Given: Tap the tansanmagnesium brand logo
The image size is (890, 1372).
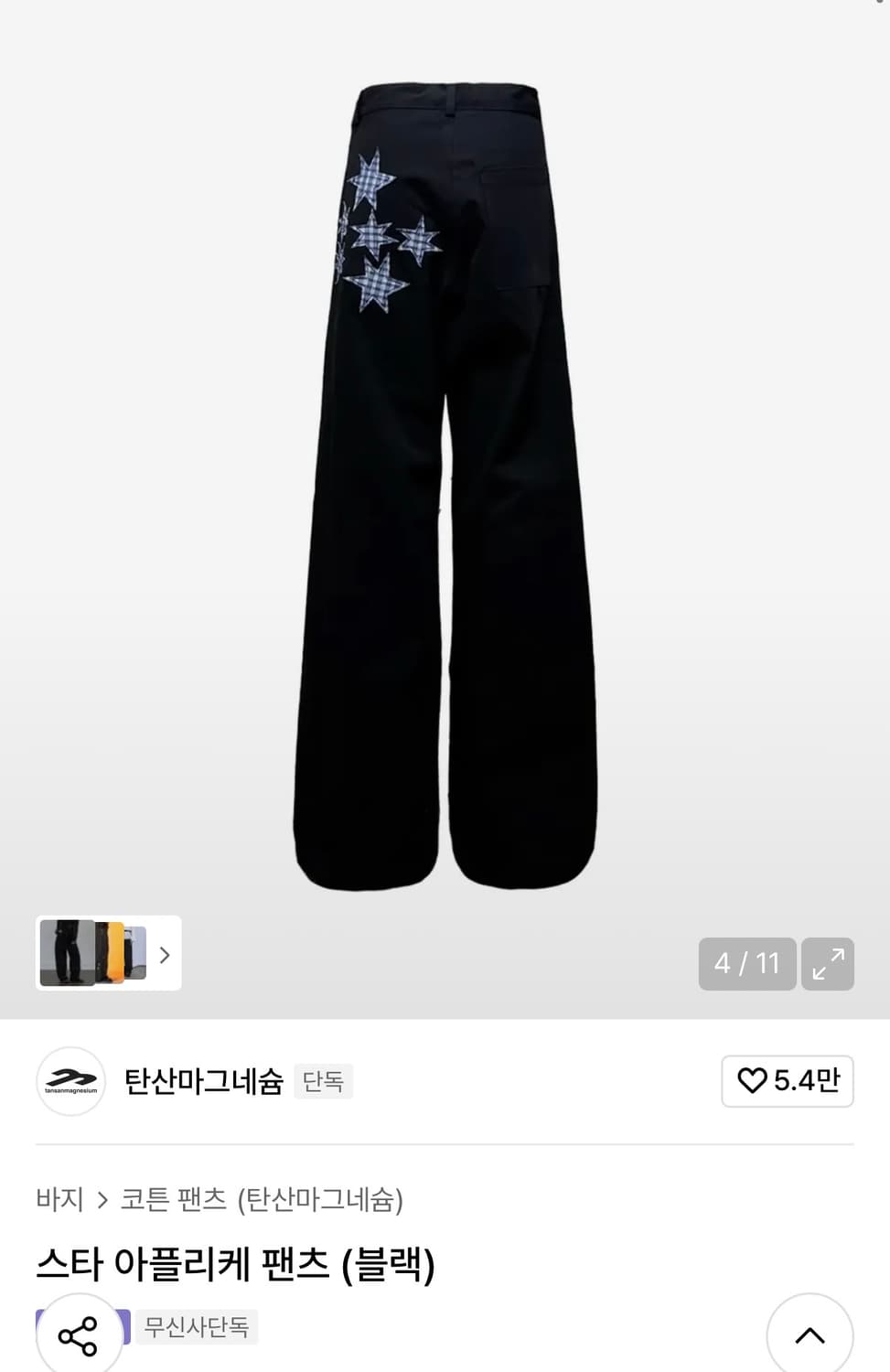Looking at the screenshot, I should pos(70,1081).
